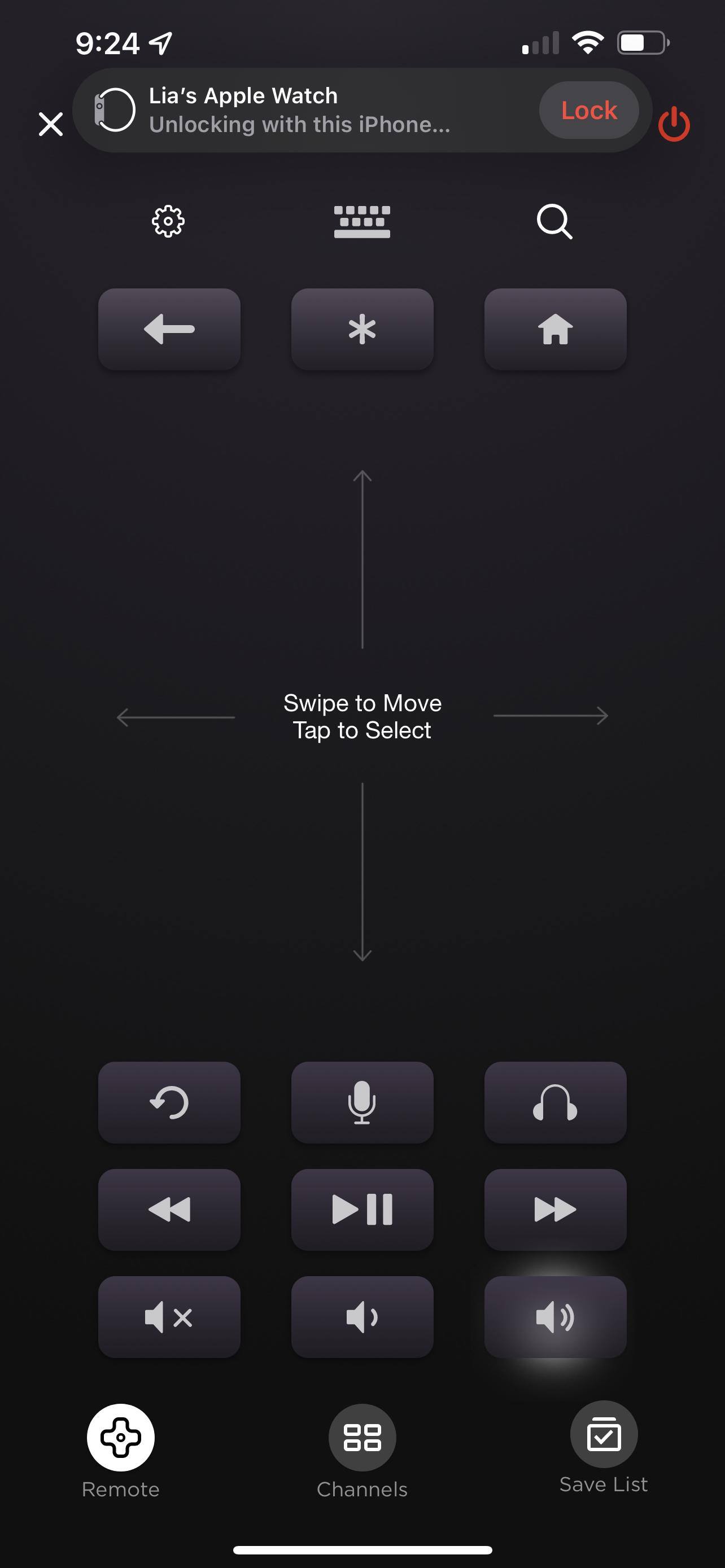This screenshot has height=1568, width=725.
Task: Tap Lock on the Apple Watch banner
Action: [x=588, y=110]
